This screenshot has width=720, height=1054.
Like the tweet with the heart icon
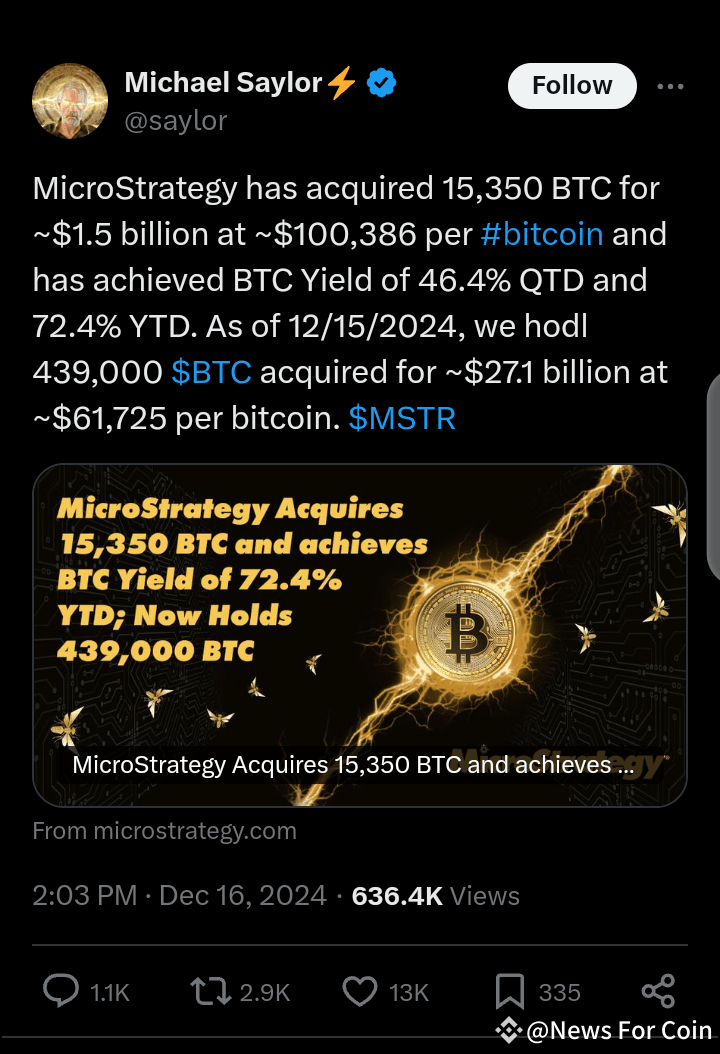pos(358,991)
